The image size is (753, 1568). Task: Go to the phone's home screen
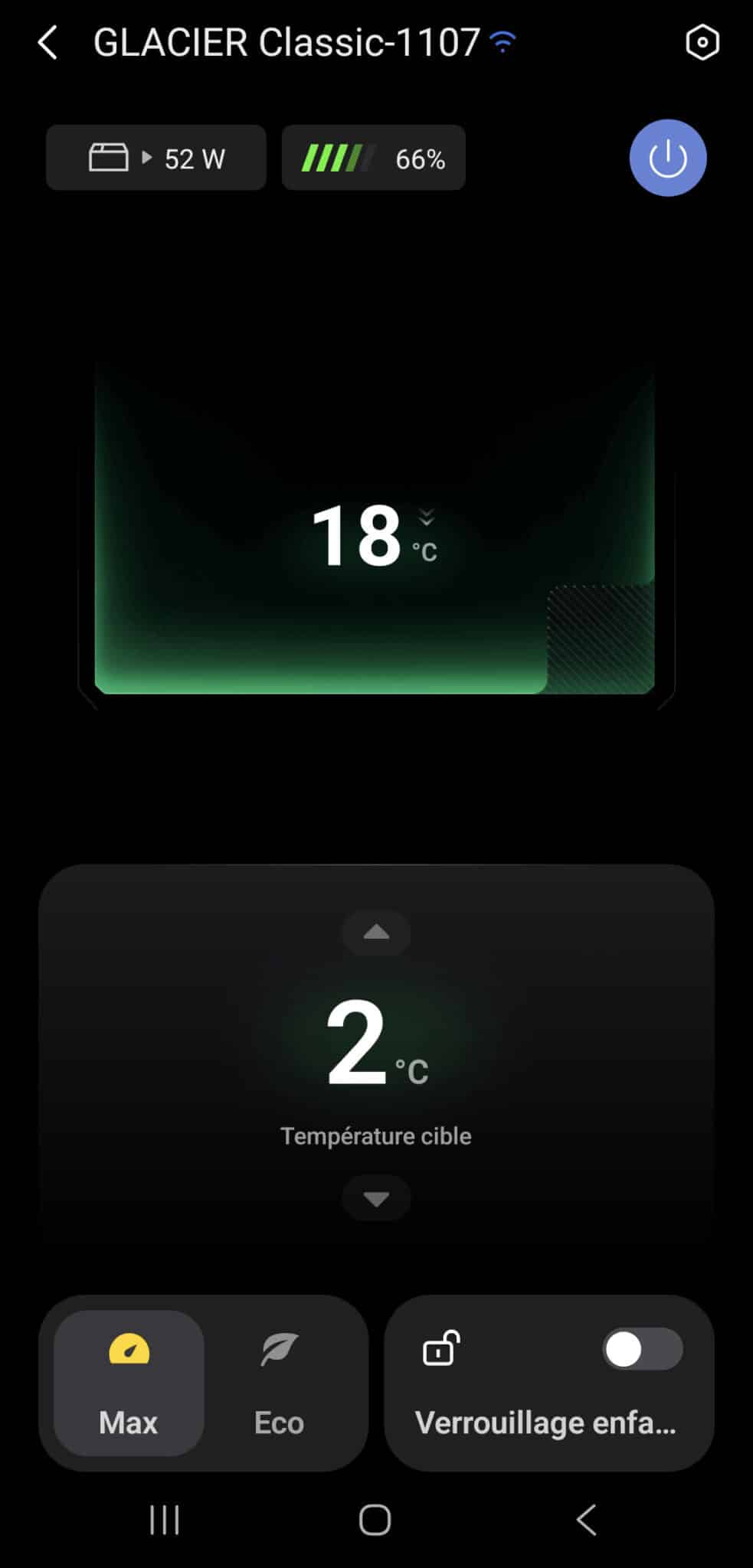click(x=375, y=1520)
